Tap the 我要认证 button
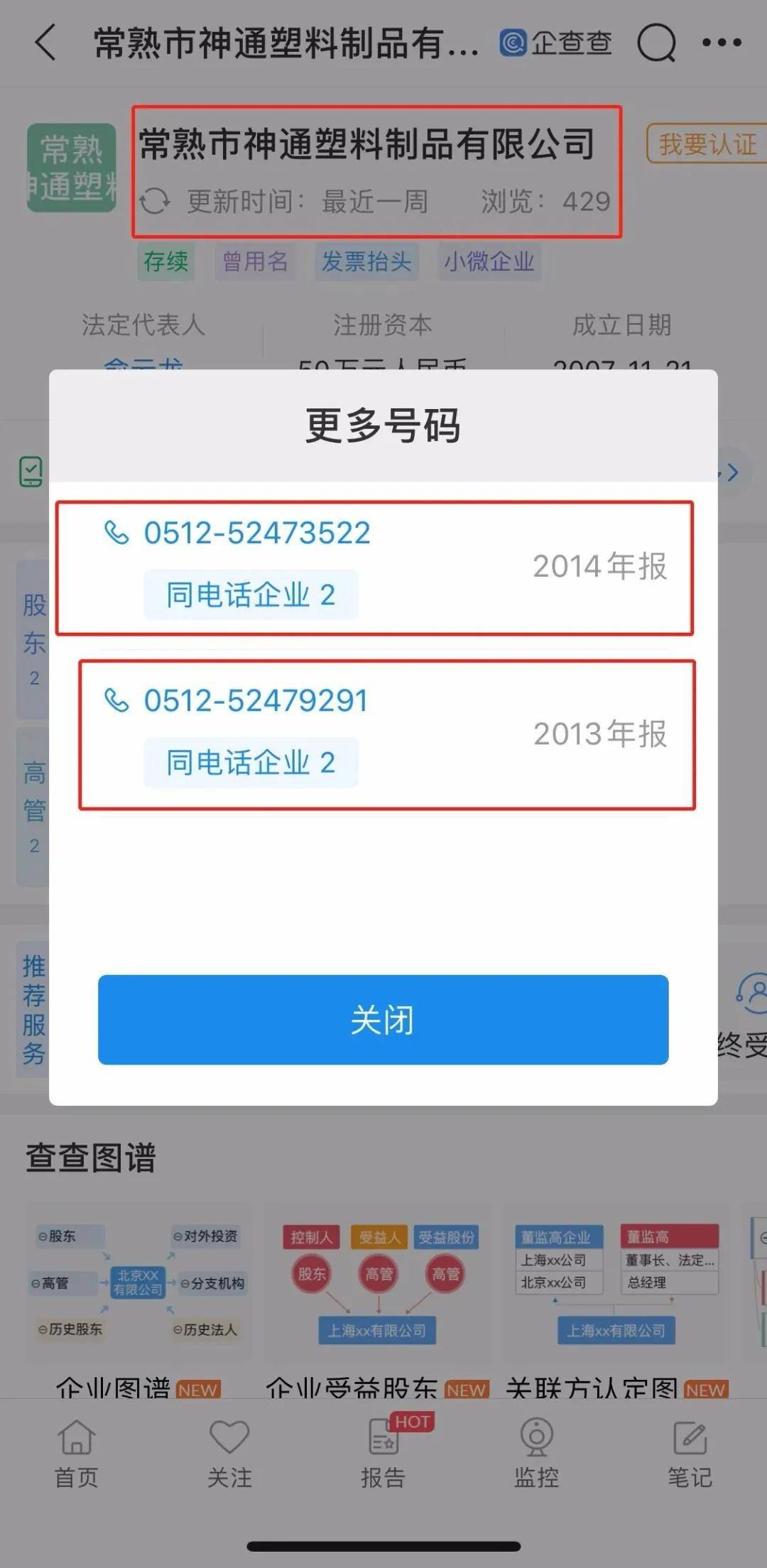The width and height of the screenshot is (767, 1568). click(x=707, y=144)
